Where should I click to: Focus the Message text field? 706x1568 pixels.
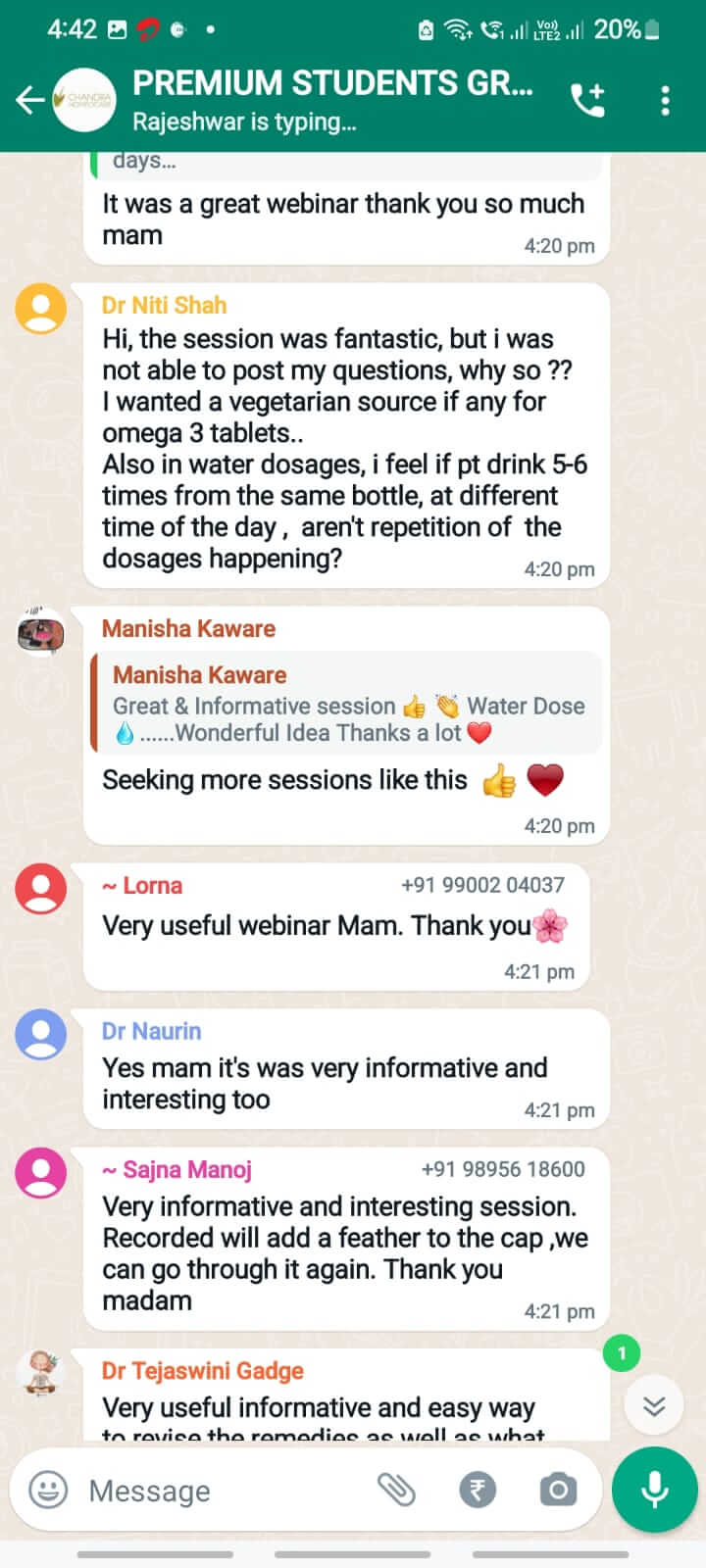tap(226, 1491)
